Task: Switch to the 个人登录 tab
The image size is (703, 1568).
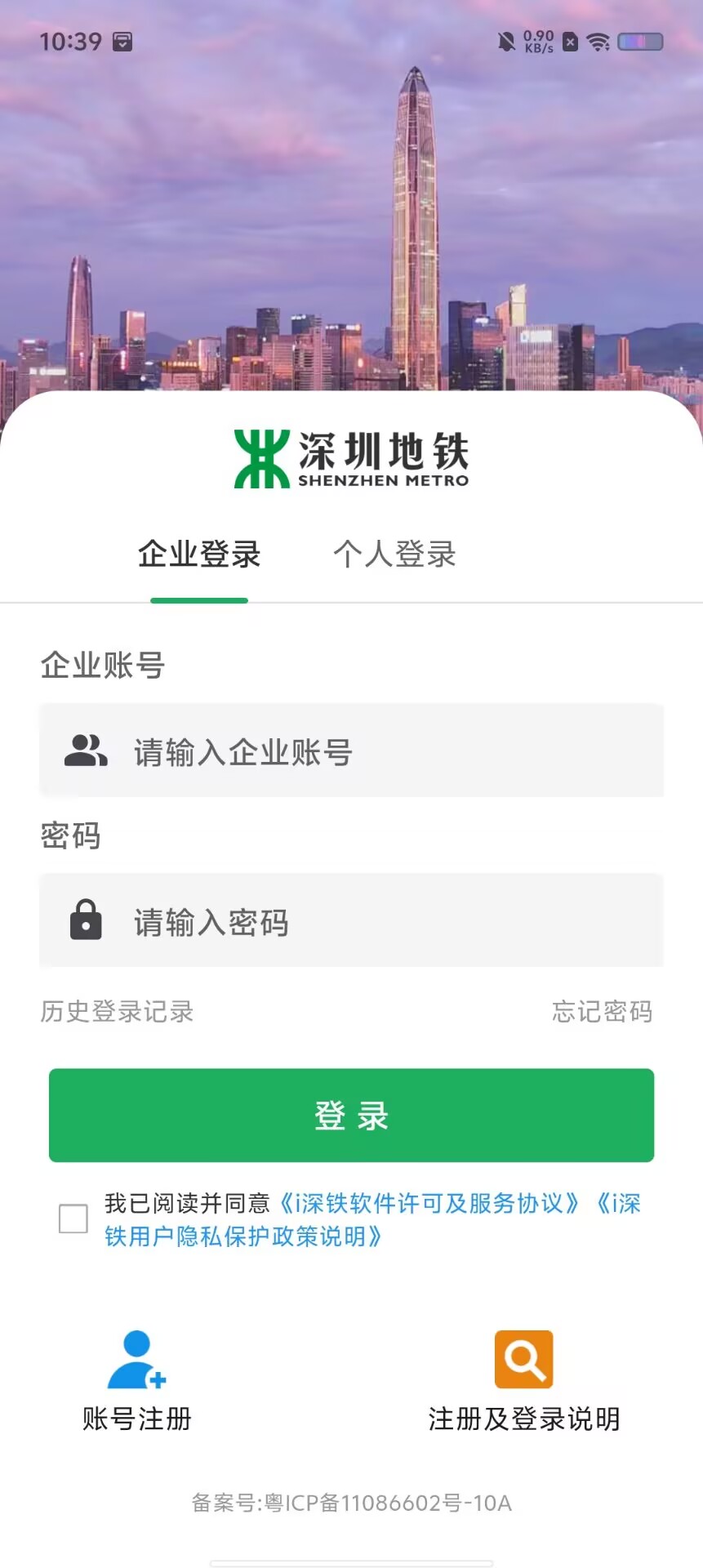Action: coord(394,555)
